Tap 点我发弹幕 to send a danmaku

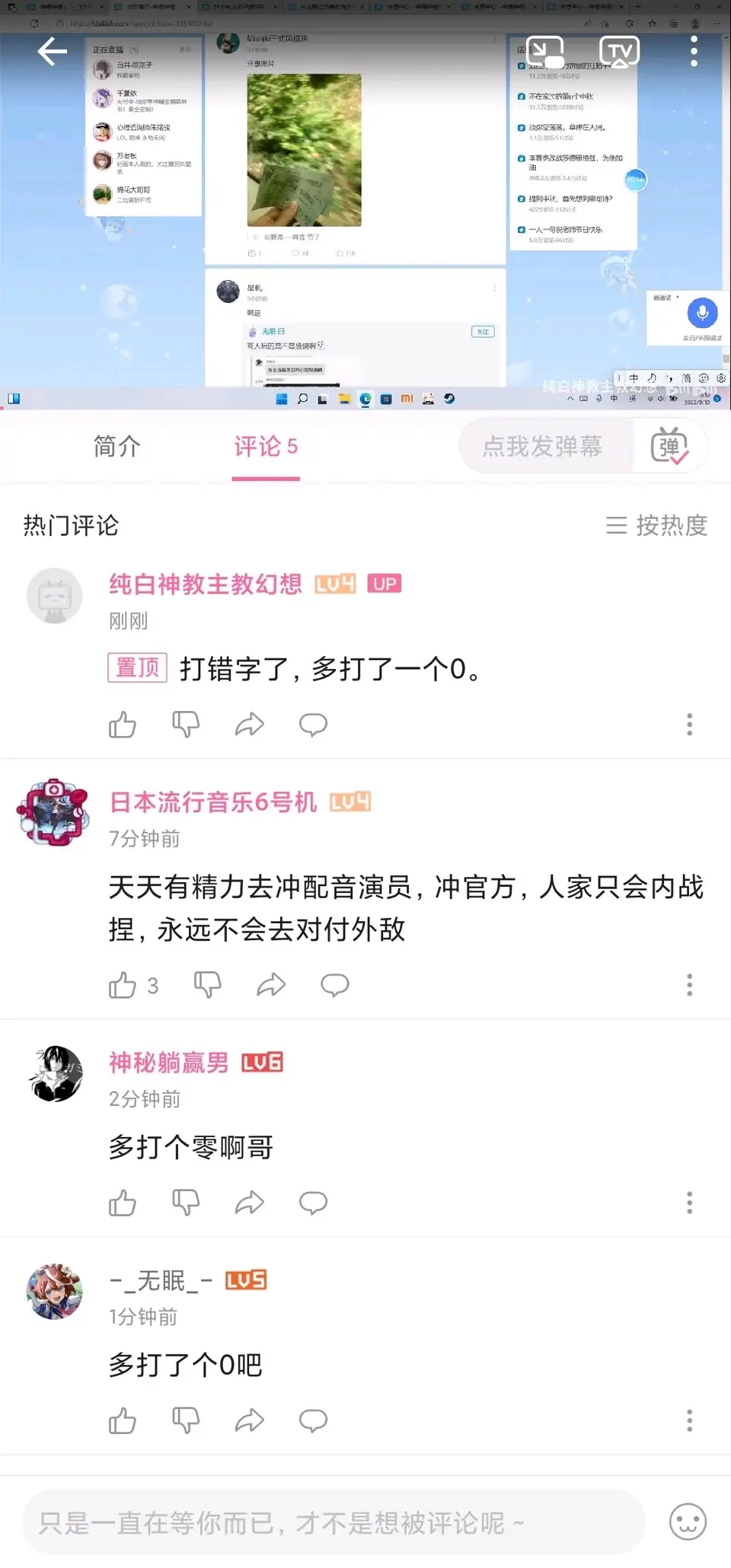click(542, 446)
